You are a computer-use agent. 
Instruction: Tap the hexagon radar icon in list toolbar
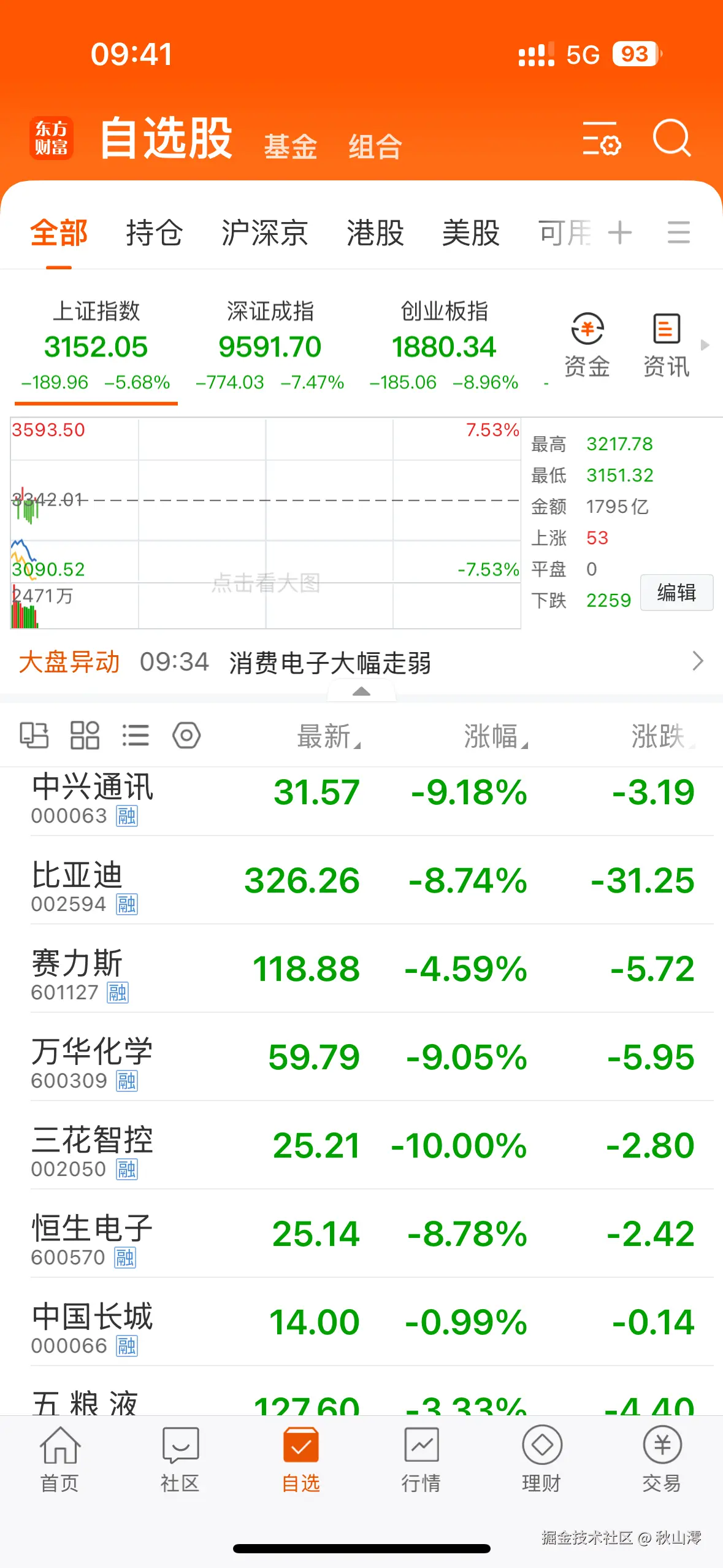point(186,736)
